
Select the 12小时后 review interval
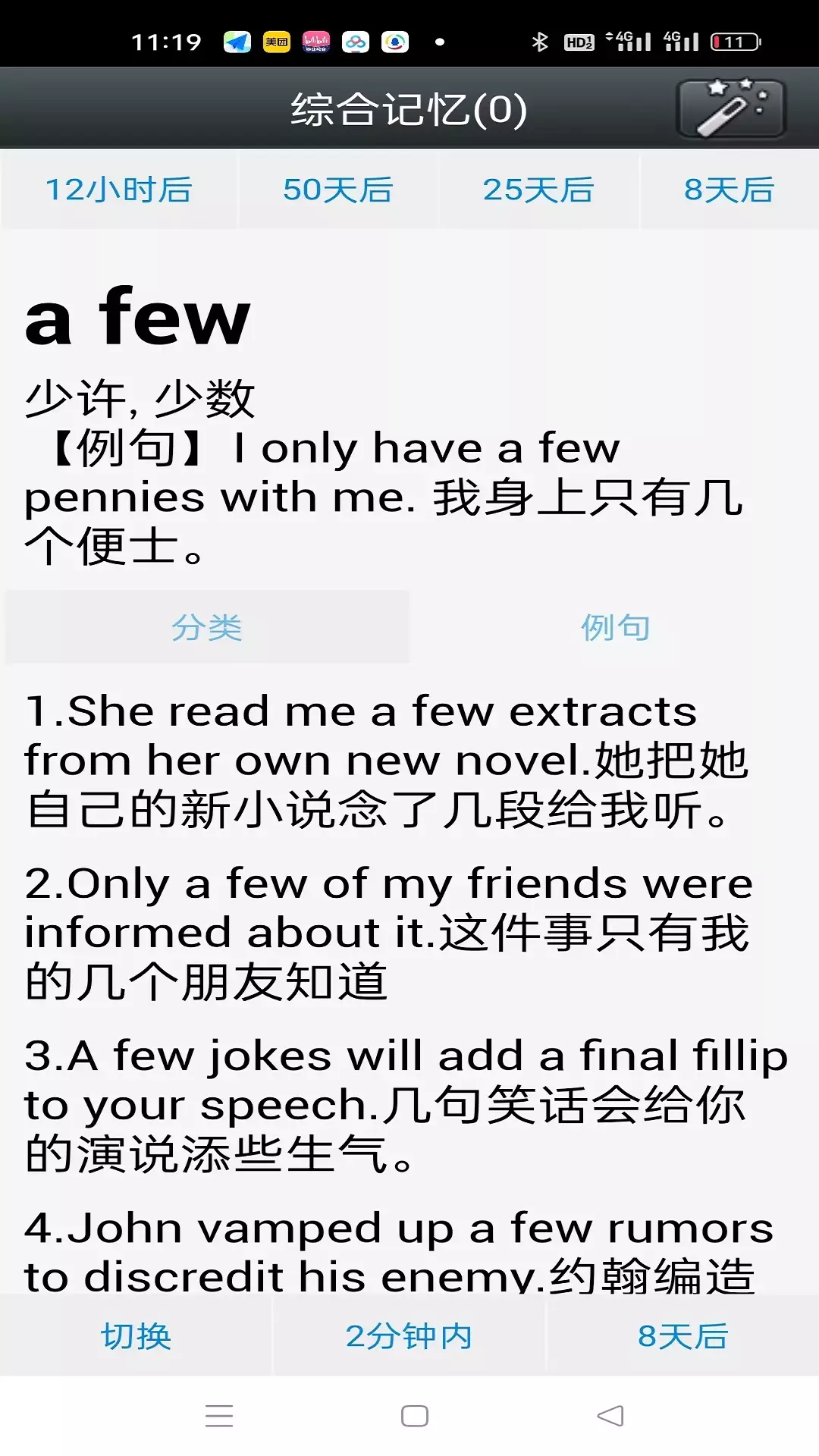pos(119,190)
